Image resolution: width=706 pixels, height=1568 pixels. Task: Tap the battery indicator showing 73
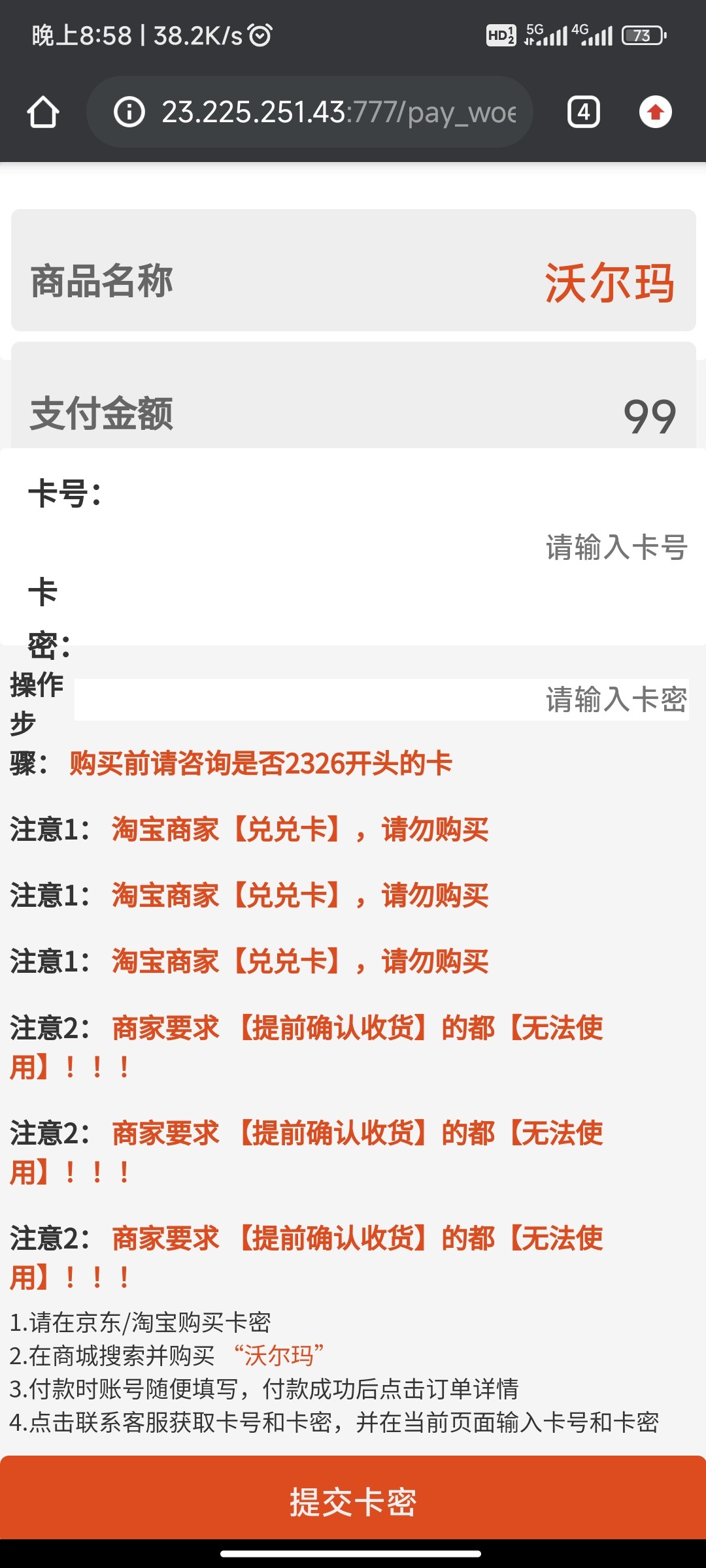coord(641,36)
